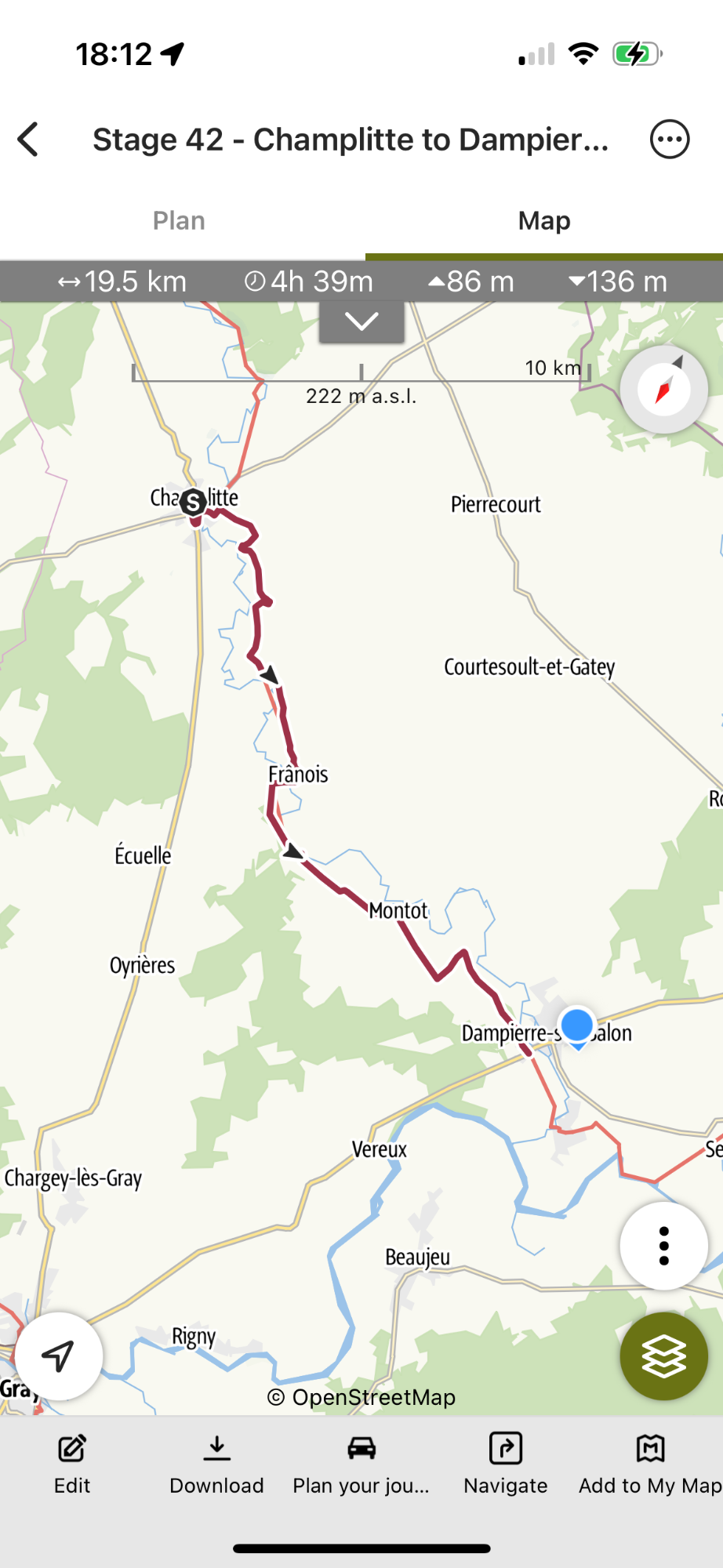Open Plan your journey option
The height and width of the screenshot is (1568, 723).
(x=361, y=1465)
